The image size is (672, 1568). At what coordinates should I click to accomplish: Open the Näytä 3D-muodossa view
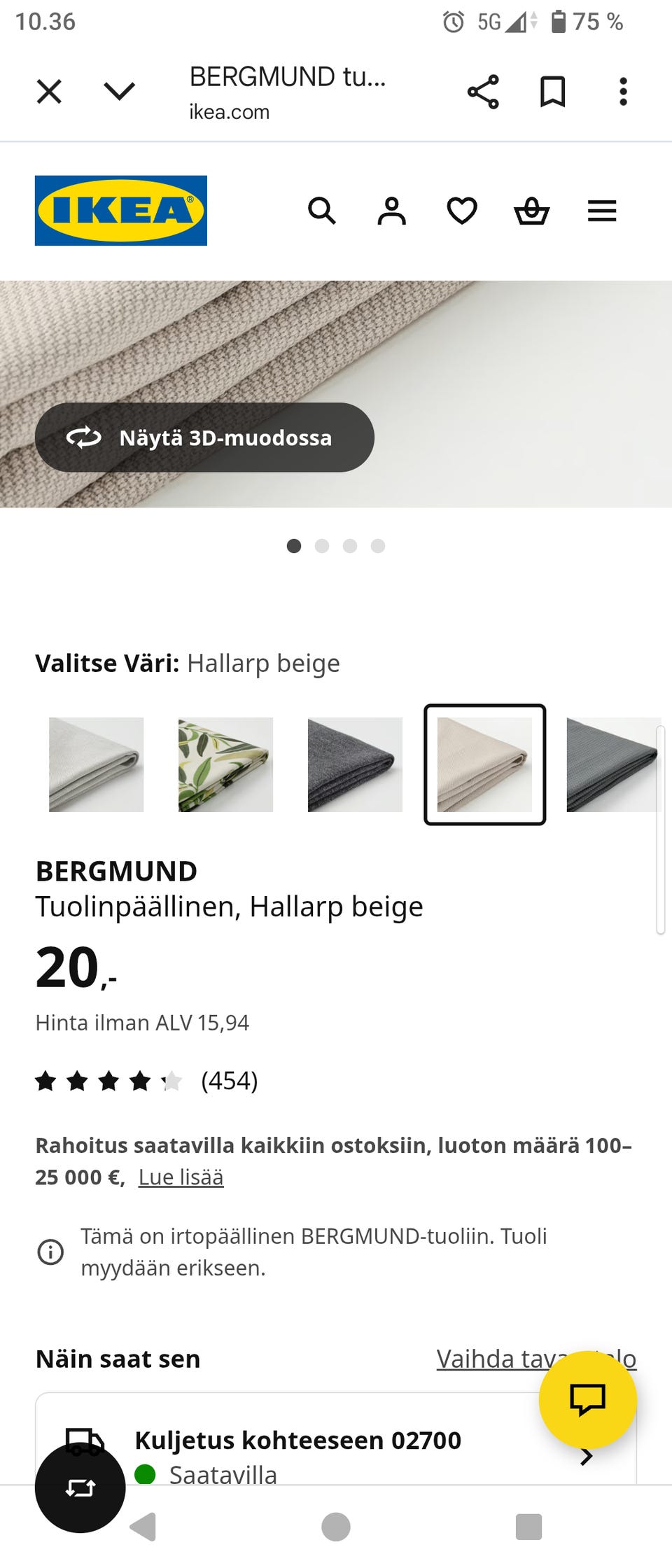pyautogui.click(x=202, y=437)
